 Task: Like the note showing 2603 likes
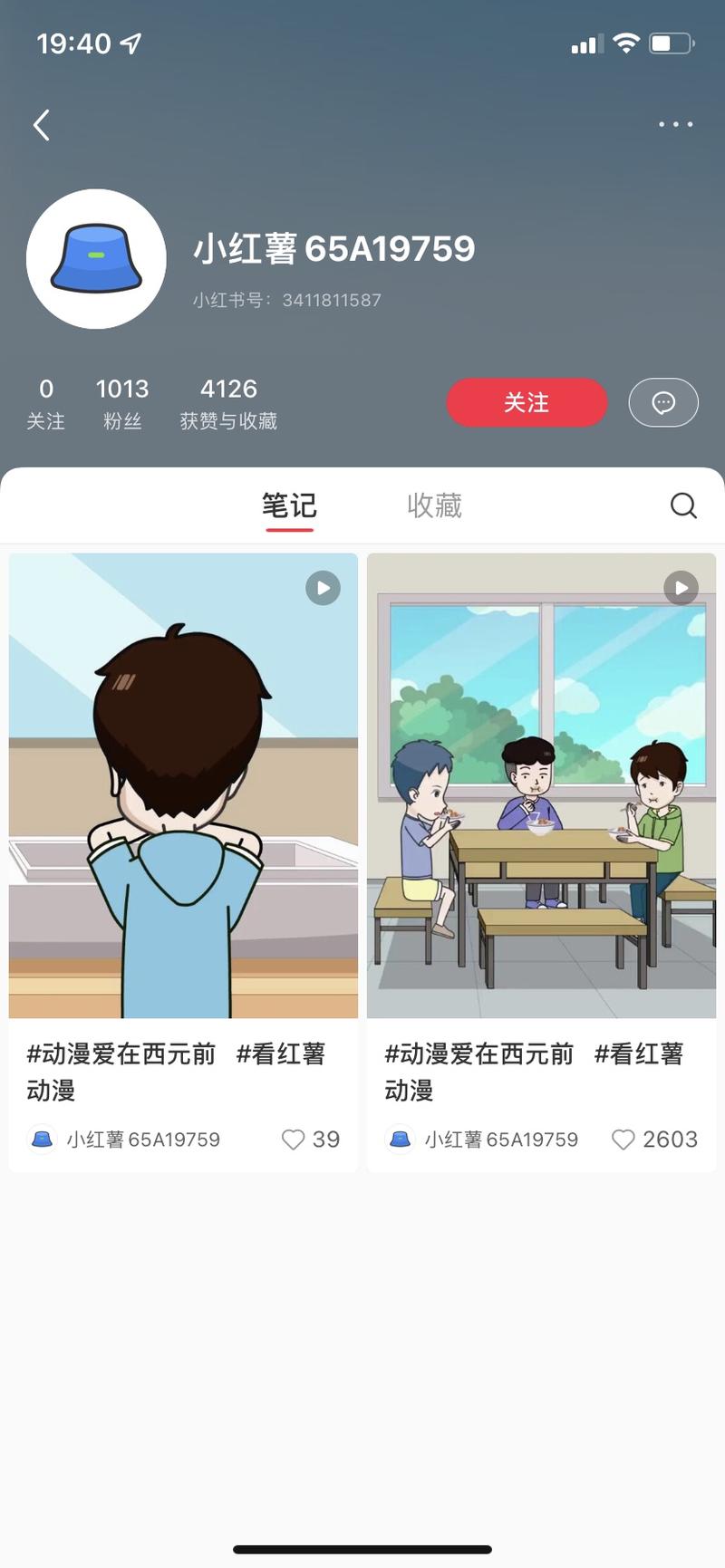[x=623, y=1139]
